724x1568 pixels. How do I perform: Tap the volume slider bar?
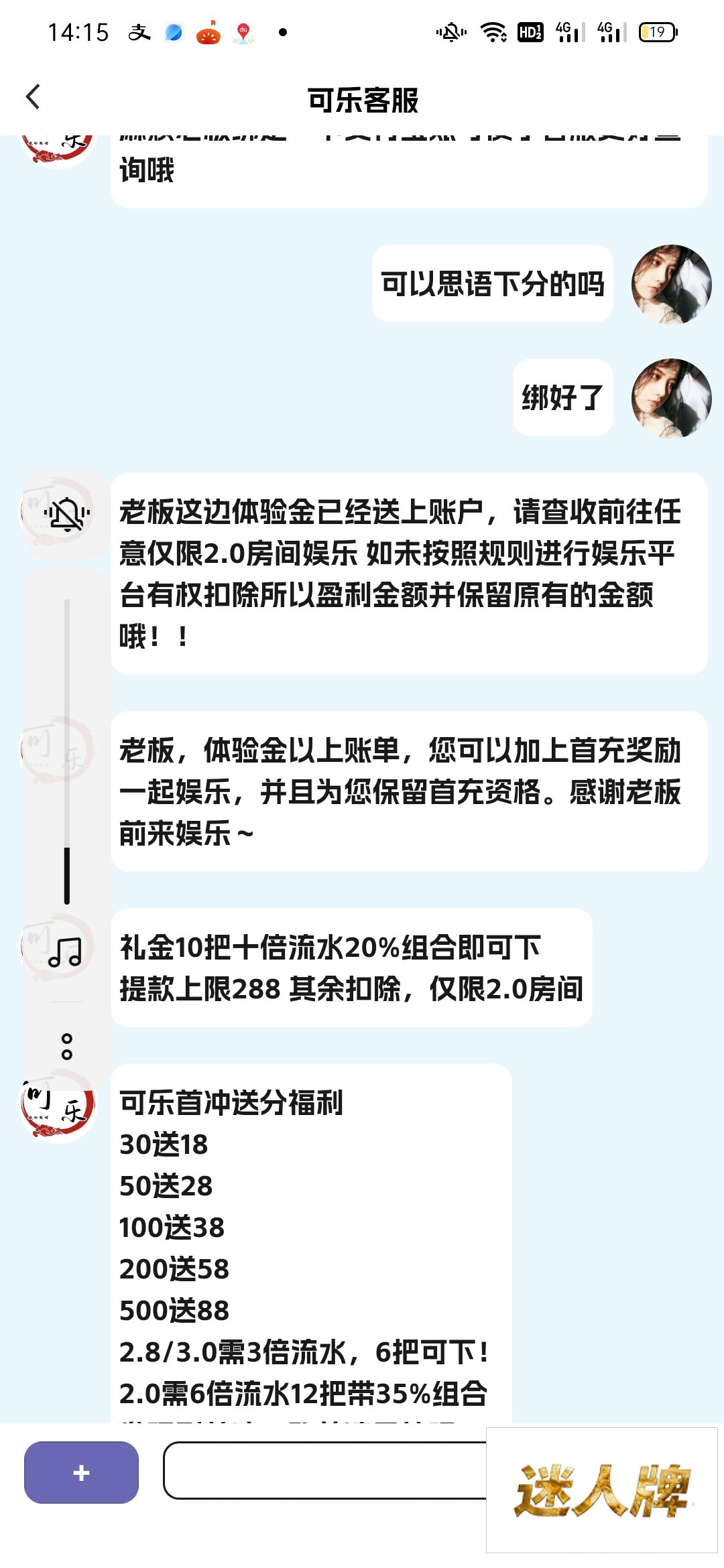point(67,750)
